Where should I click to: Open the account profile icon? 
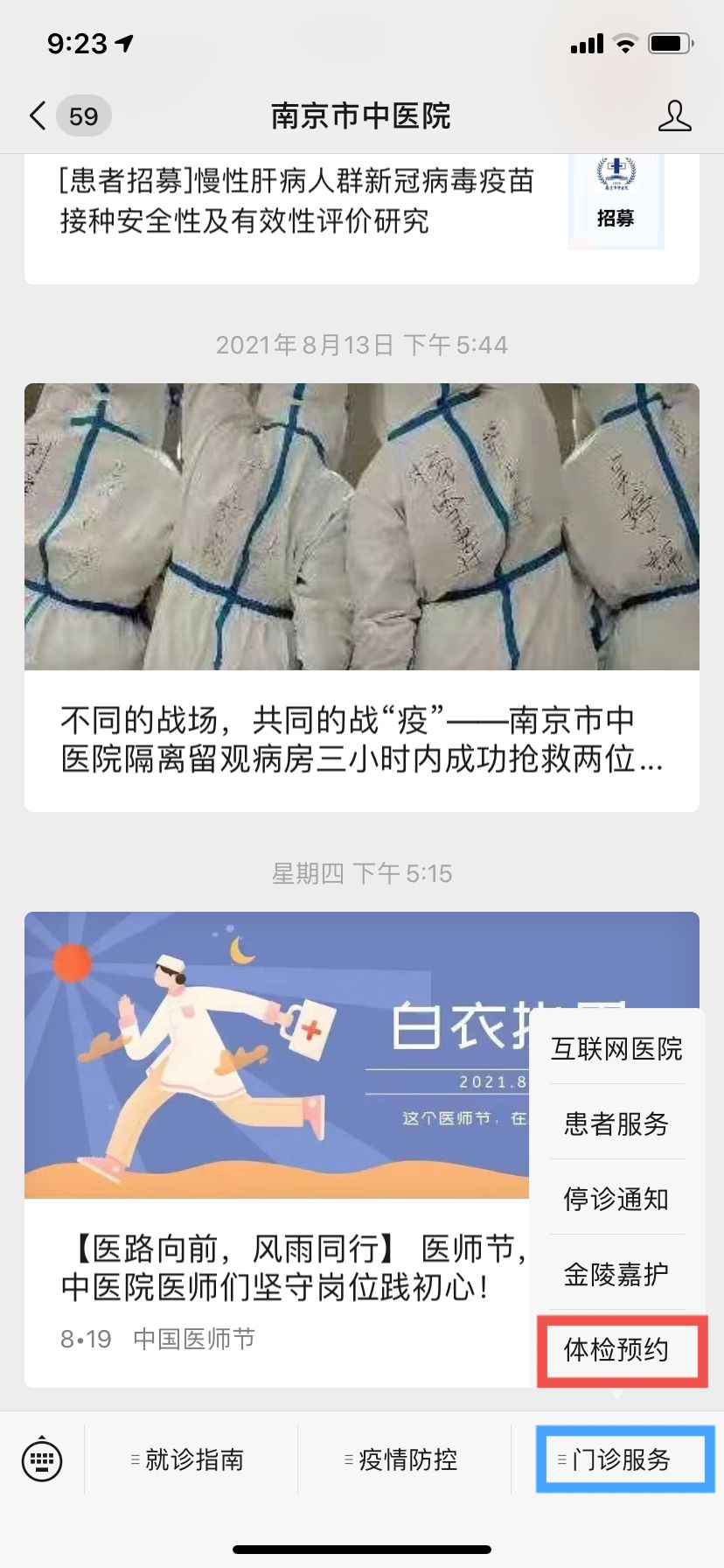(x=674, y=115)
